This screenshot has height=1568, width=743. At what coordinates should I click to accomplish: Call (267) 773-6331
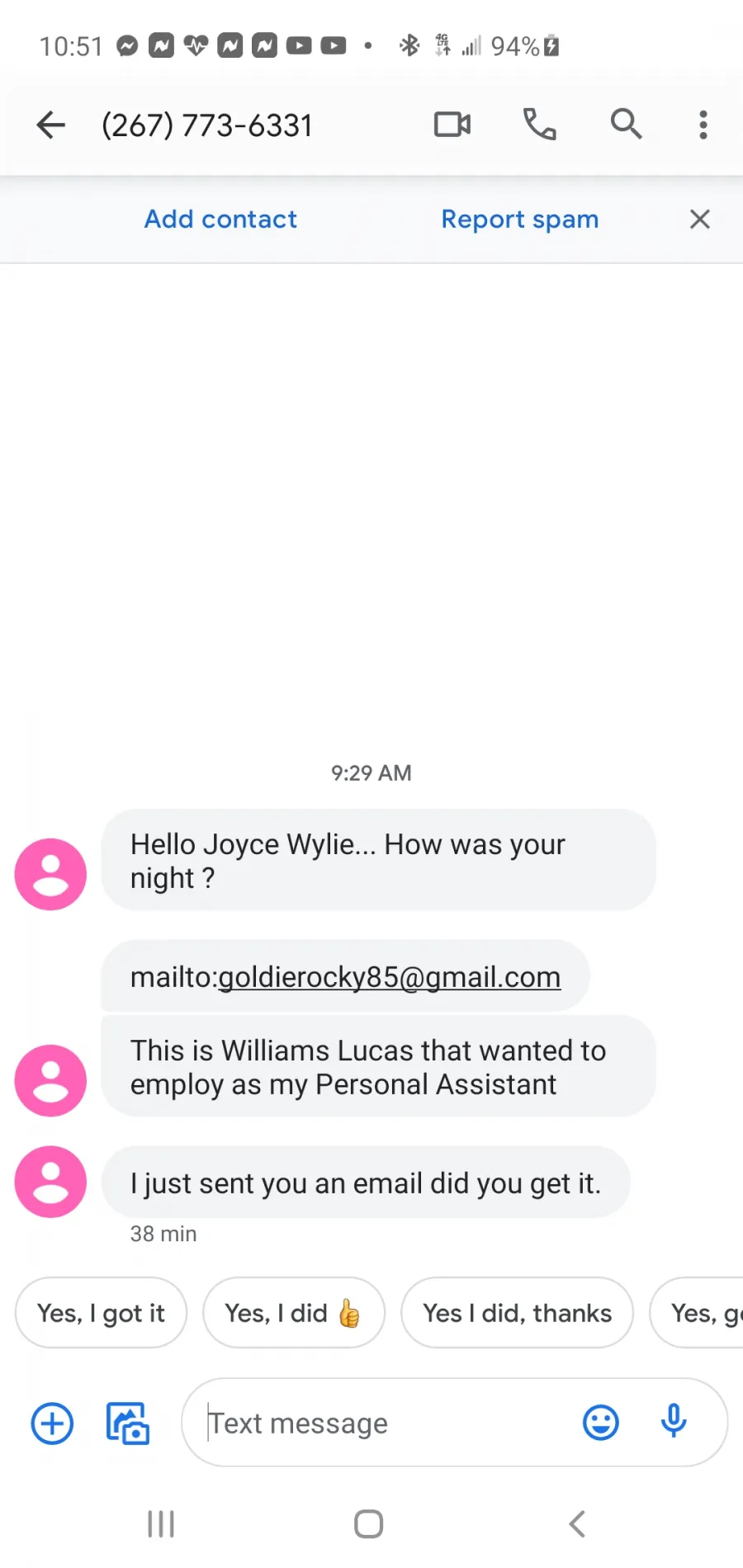[540, 125]
